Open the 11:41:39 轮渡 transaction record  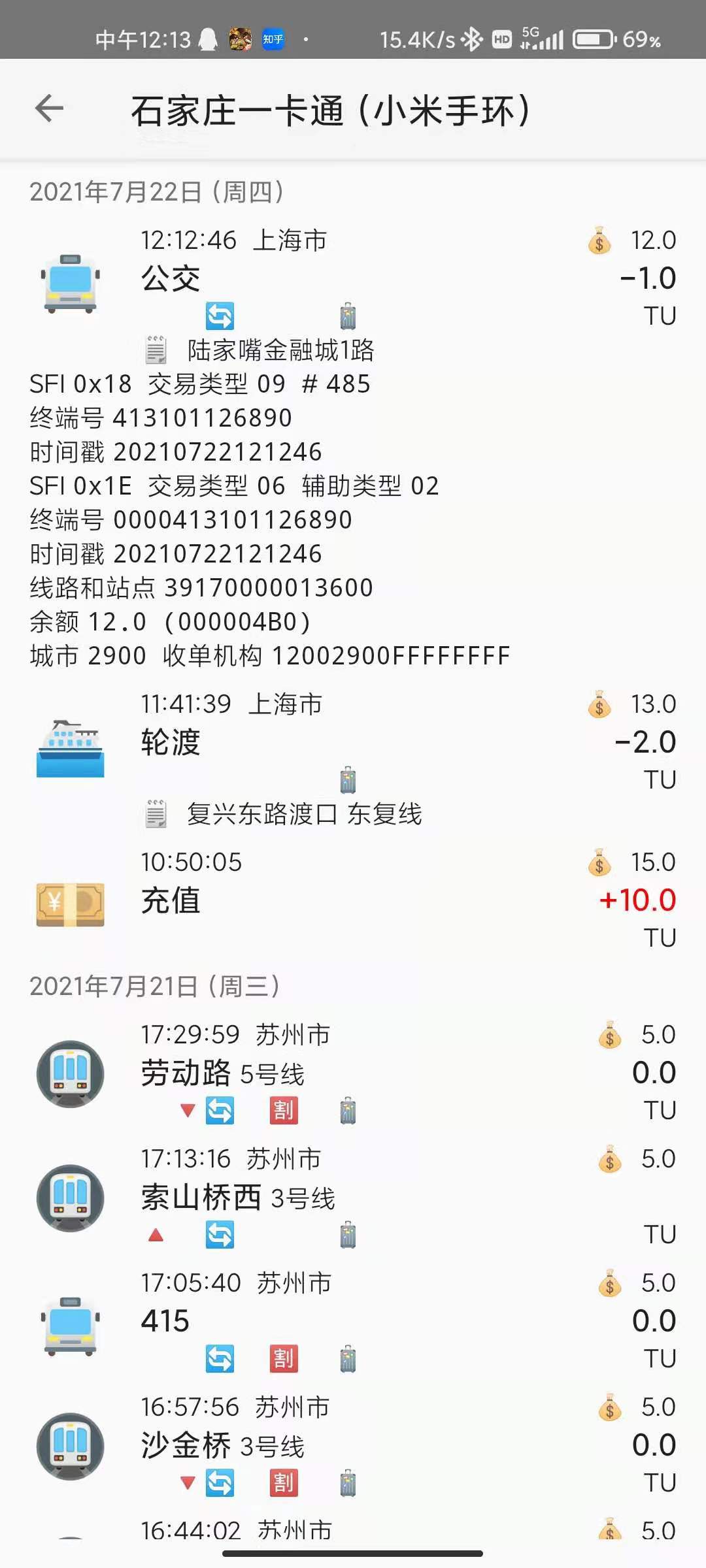(x=353, y=742)
